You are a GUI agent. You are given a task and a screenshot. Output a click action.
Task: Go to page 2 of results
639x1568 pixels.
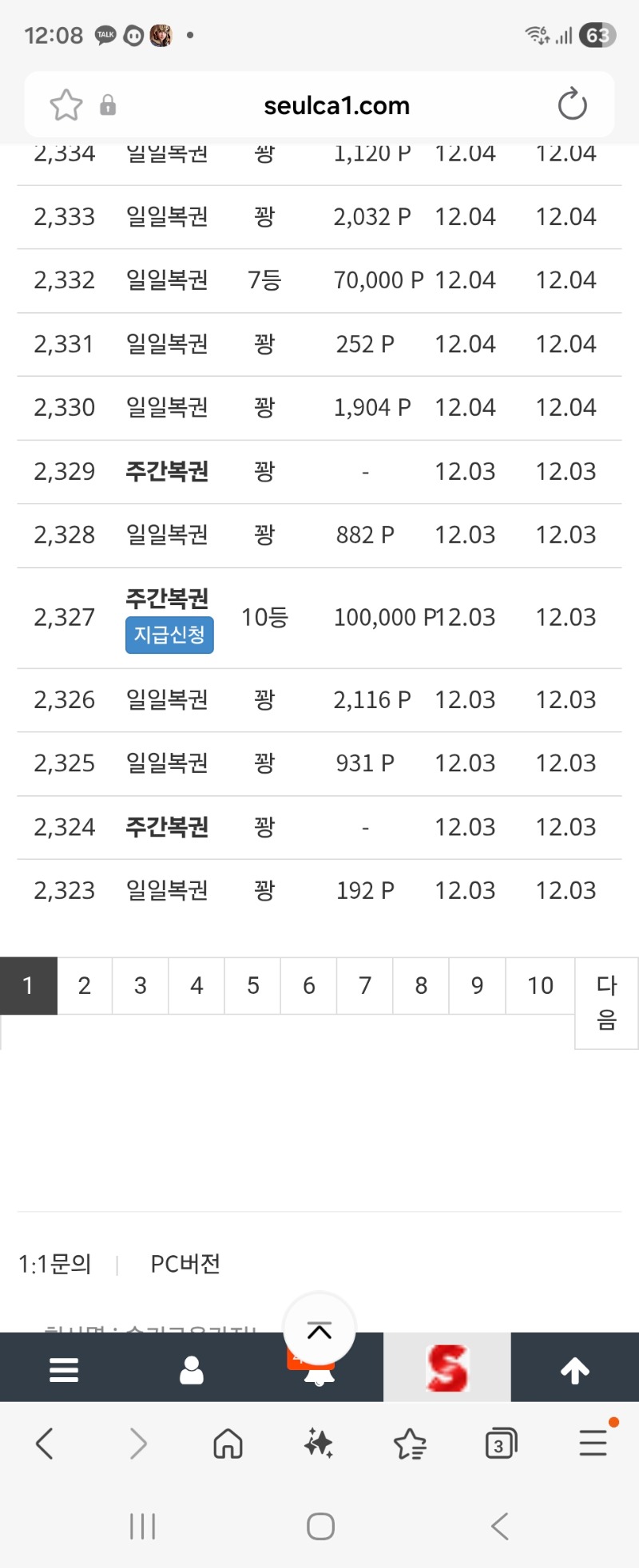click(x=85, y=986)
